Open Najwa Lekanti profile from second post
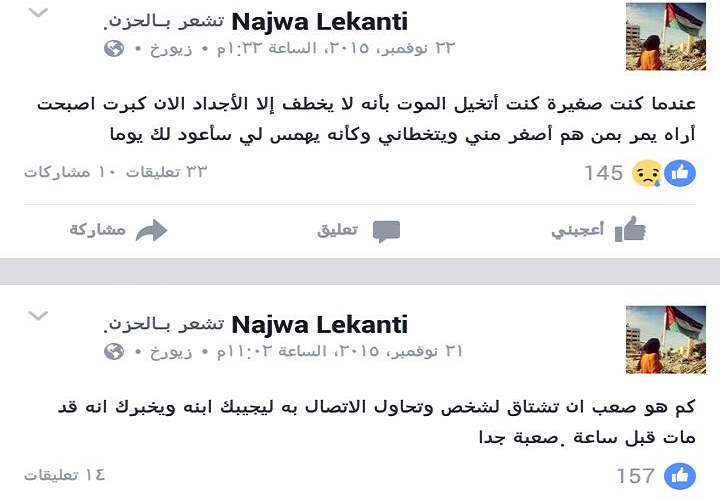720x500 pixels. tap(320, 324)
